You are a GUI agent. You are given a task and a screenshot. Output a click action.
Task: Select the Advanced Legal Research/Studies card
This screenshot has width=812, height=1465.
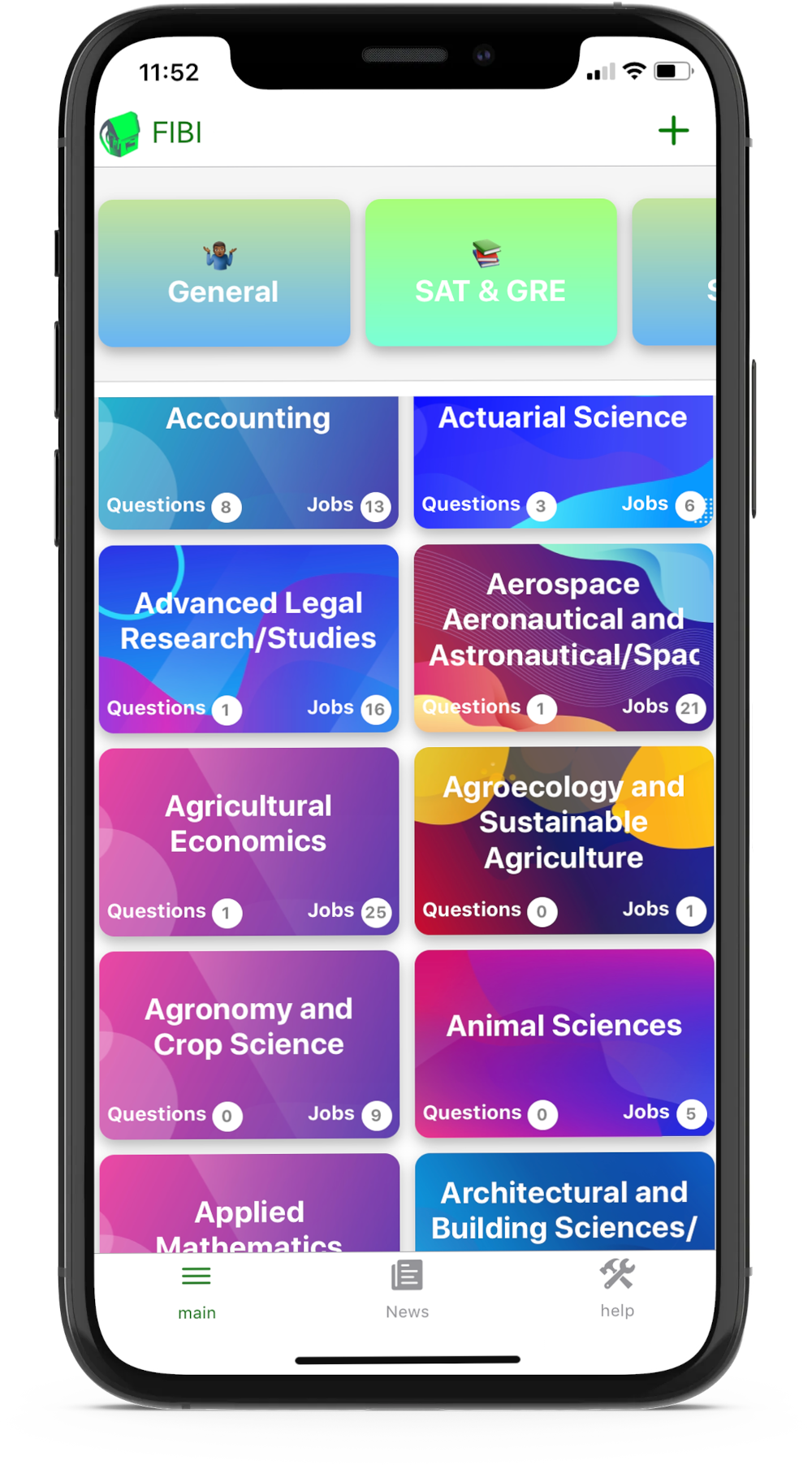click(x=248, y=638)
